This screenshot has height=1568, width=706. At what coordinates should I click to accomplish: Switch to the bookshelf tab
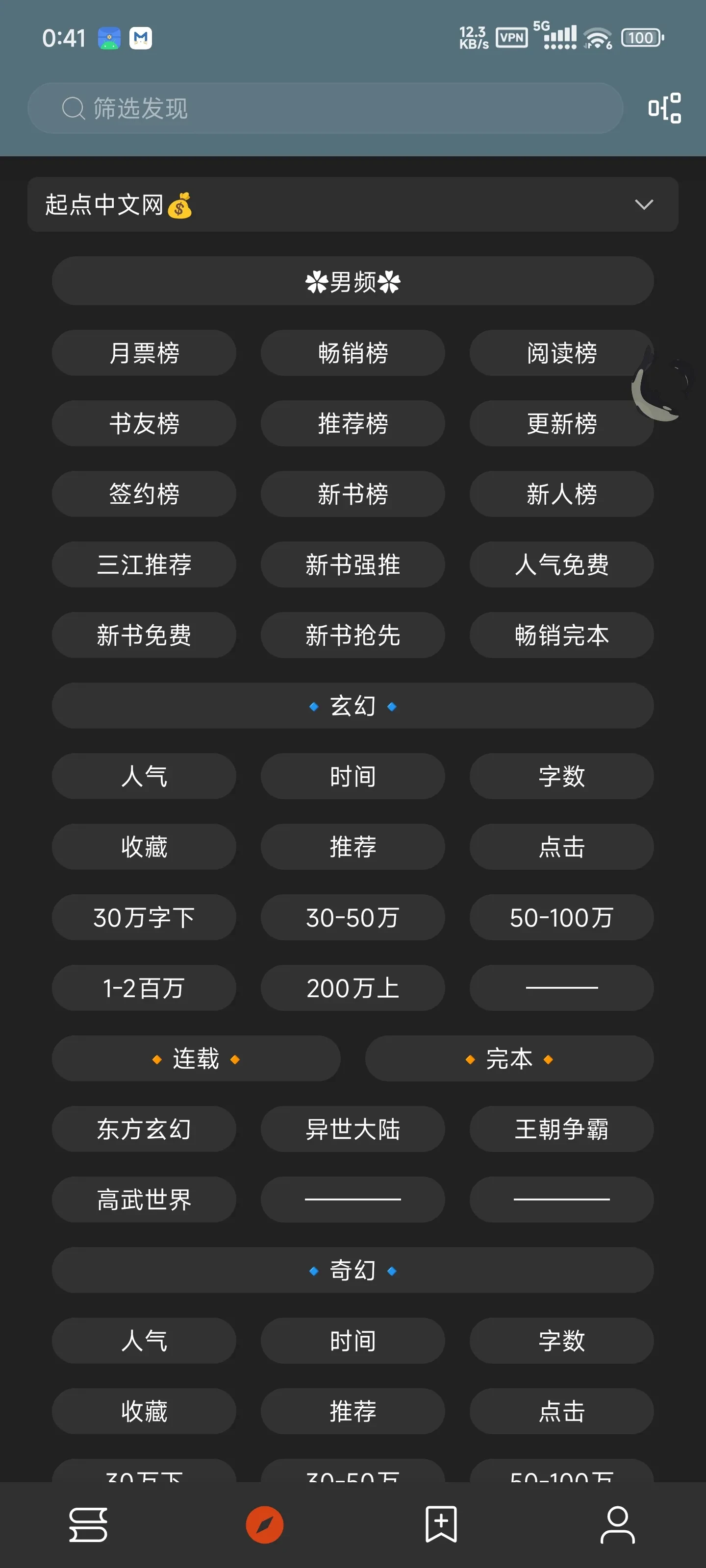click(x=88, y=1525)
